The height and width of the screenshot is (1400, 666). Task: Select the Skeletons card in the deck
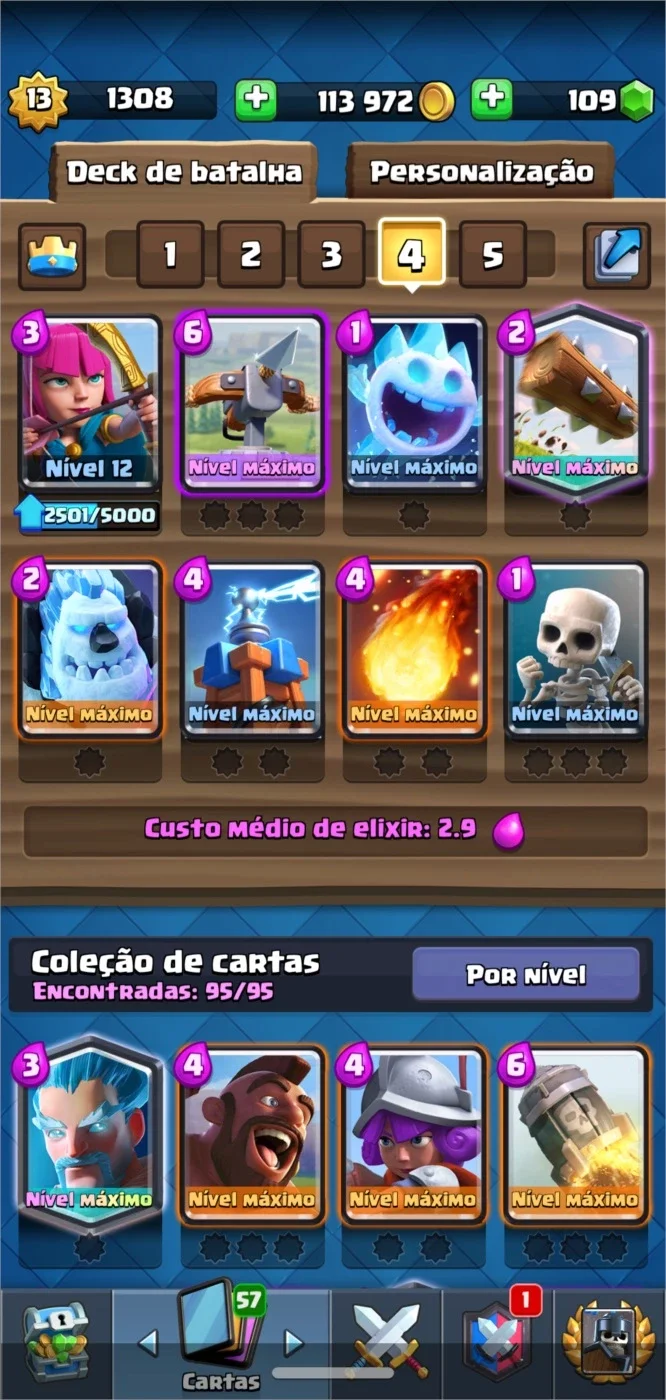point(576,649)
